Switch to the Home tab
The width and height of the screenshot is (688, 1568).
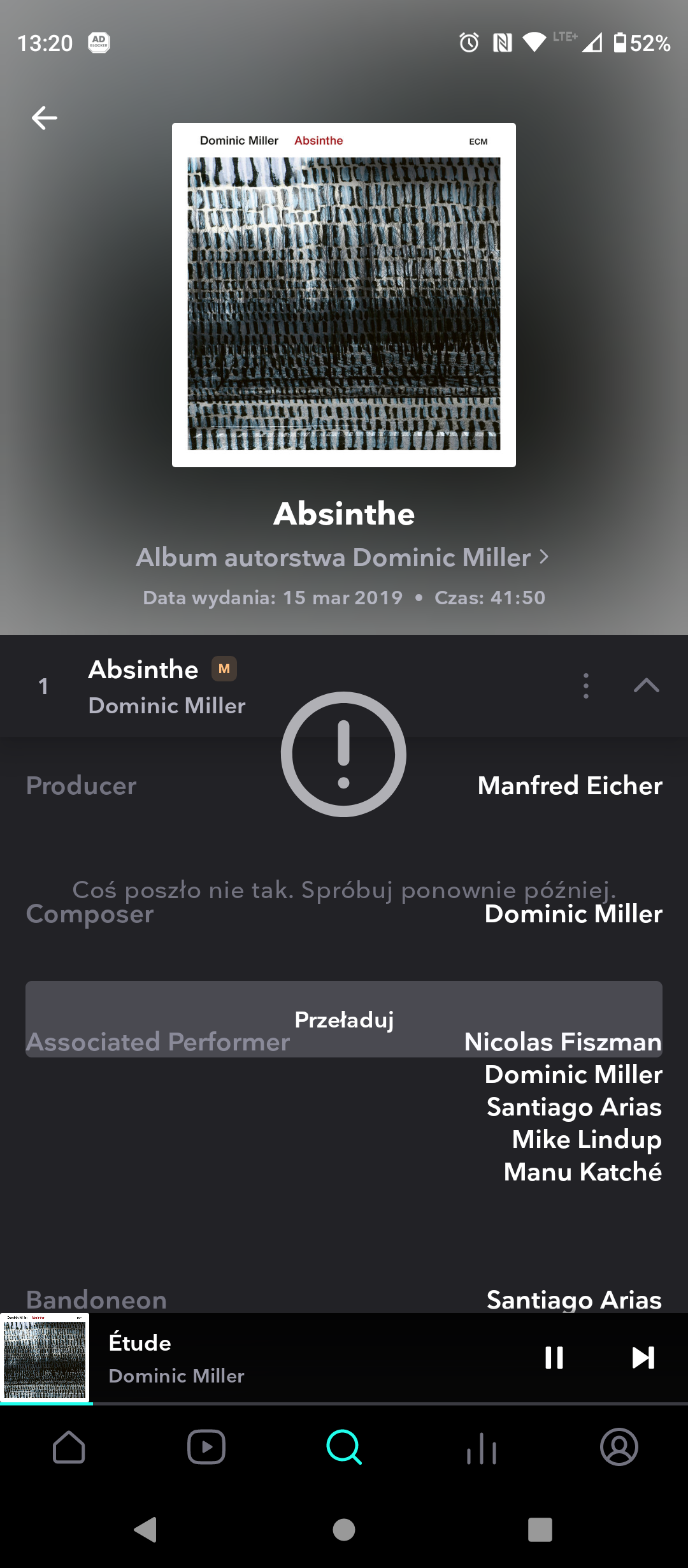(x=69, y=1447)
